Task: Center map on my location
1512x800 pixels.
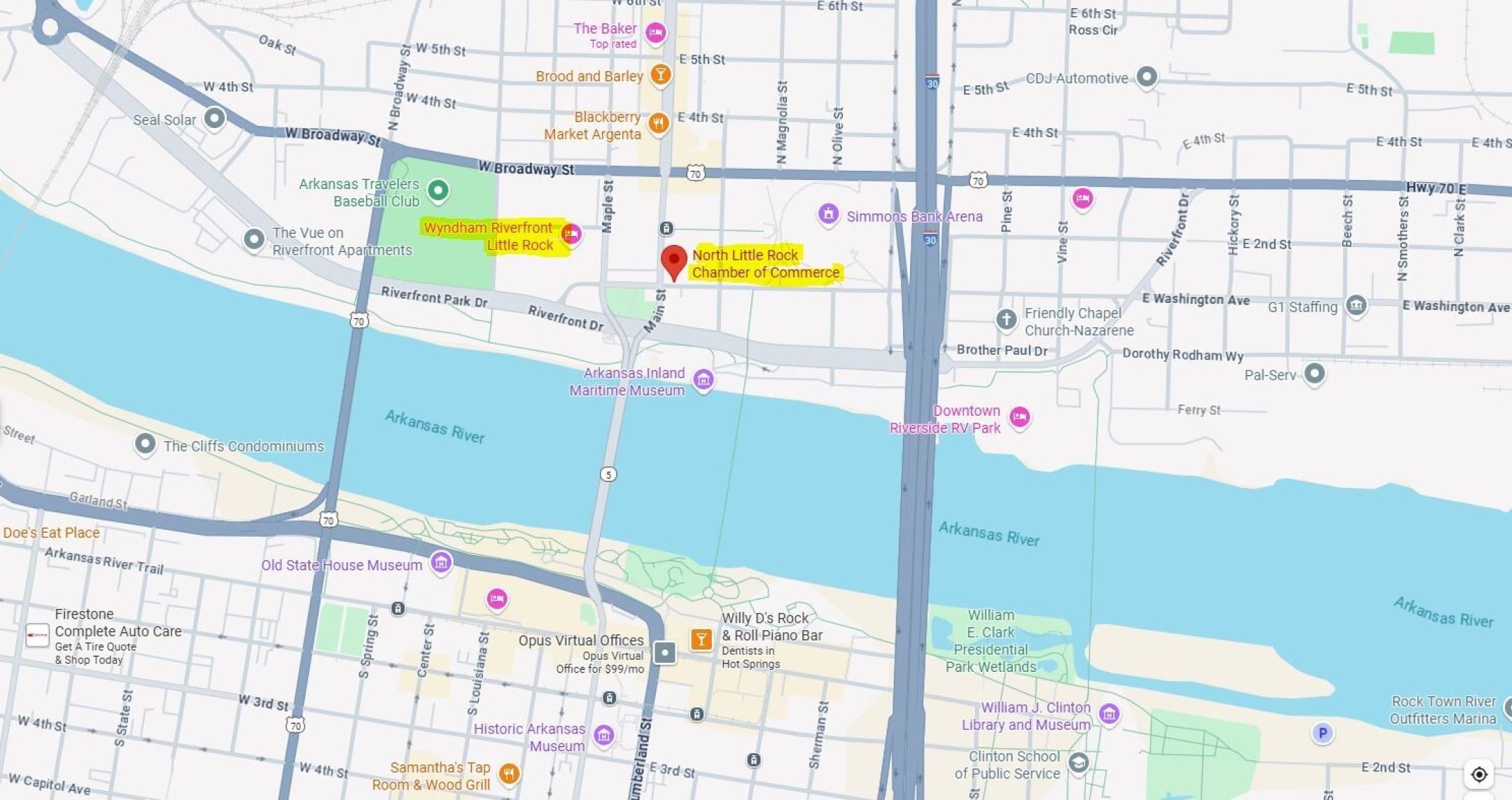Action: click(x=1478, y=774)
